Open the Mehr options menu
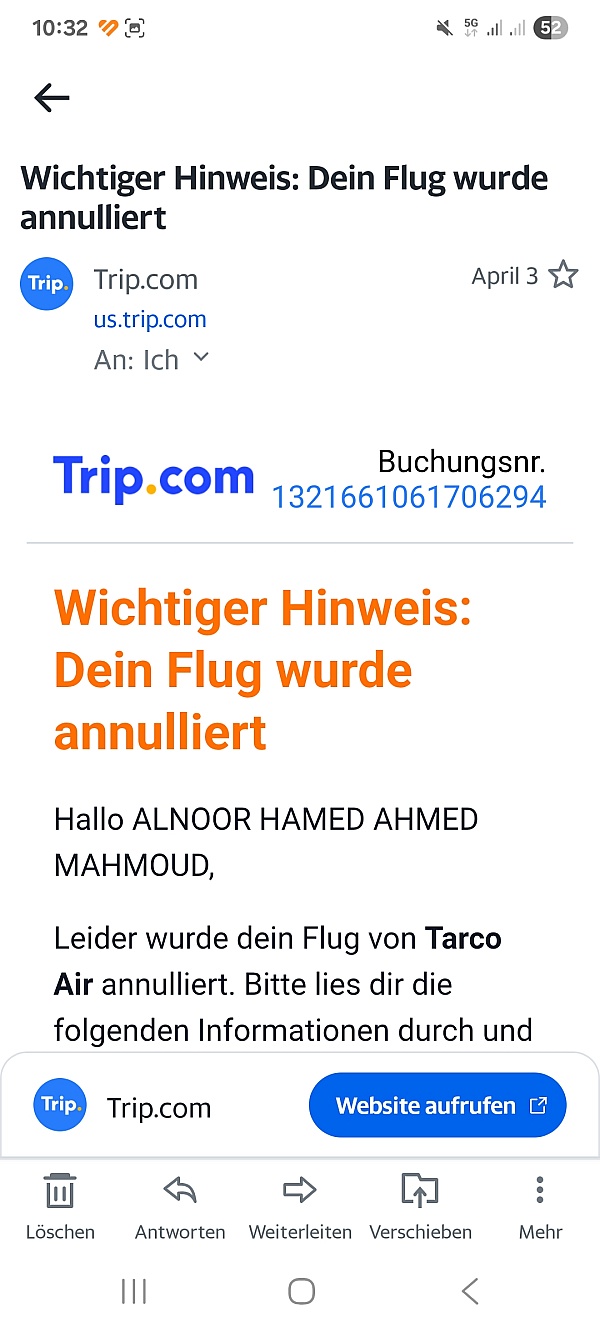Screen dimensions: 600x1333 pyautogui.click(x=540, y=1205)
